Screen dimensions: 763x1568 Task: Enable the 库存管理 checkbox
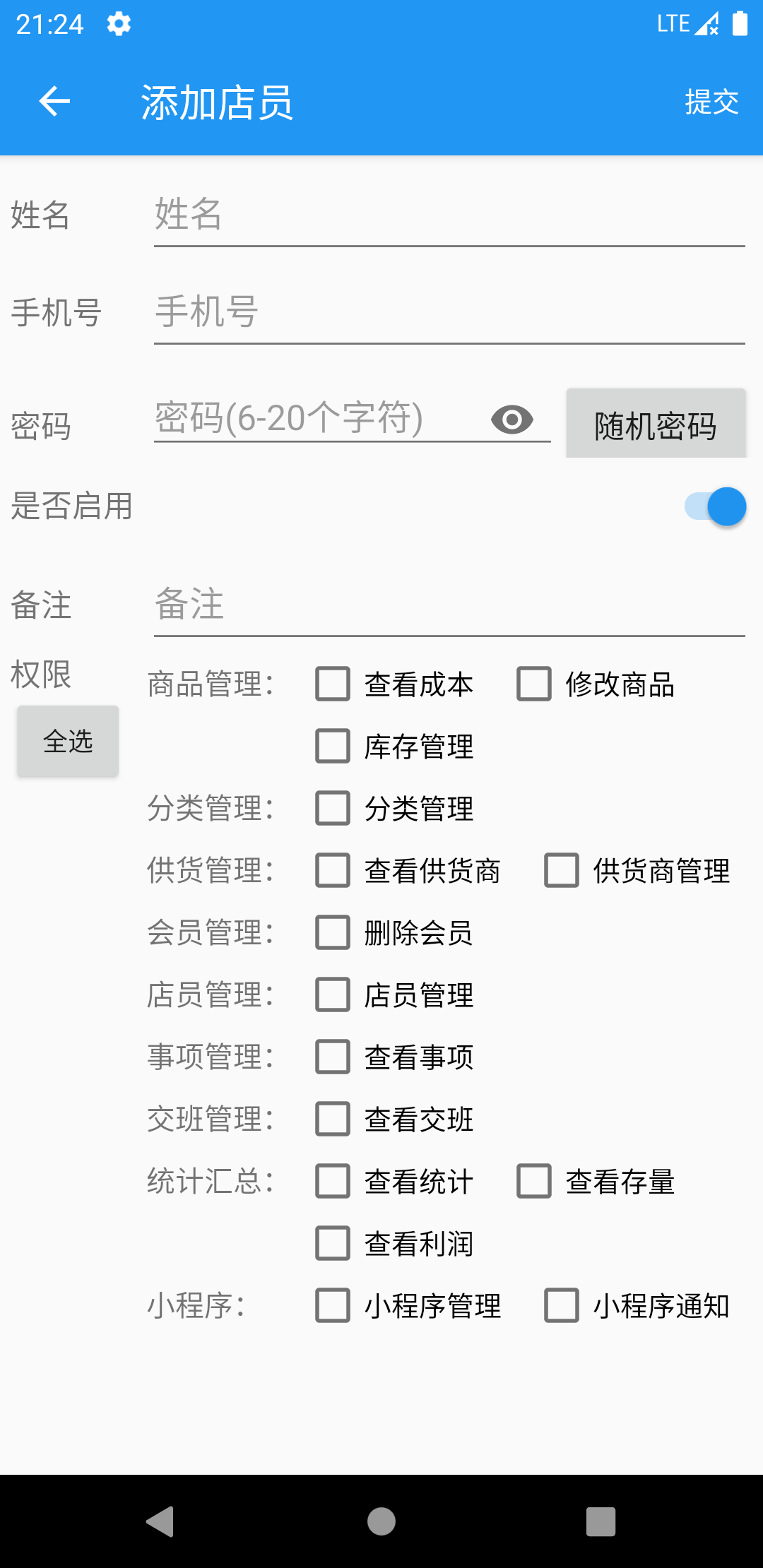(x=333, y=746)
